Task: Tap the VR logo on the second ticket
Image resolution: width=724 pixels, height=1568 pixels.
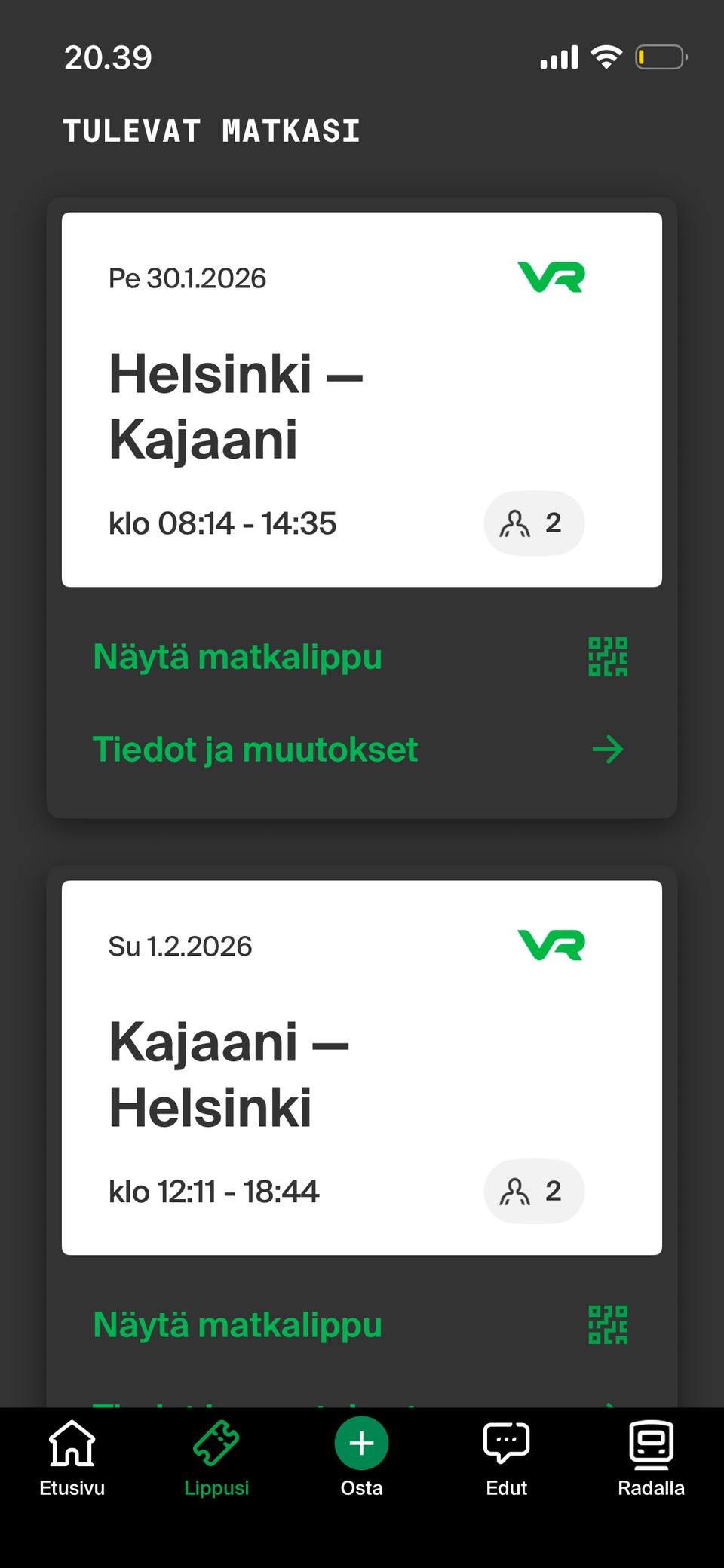Action: [552, 945]
